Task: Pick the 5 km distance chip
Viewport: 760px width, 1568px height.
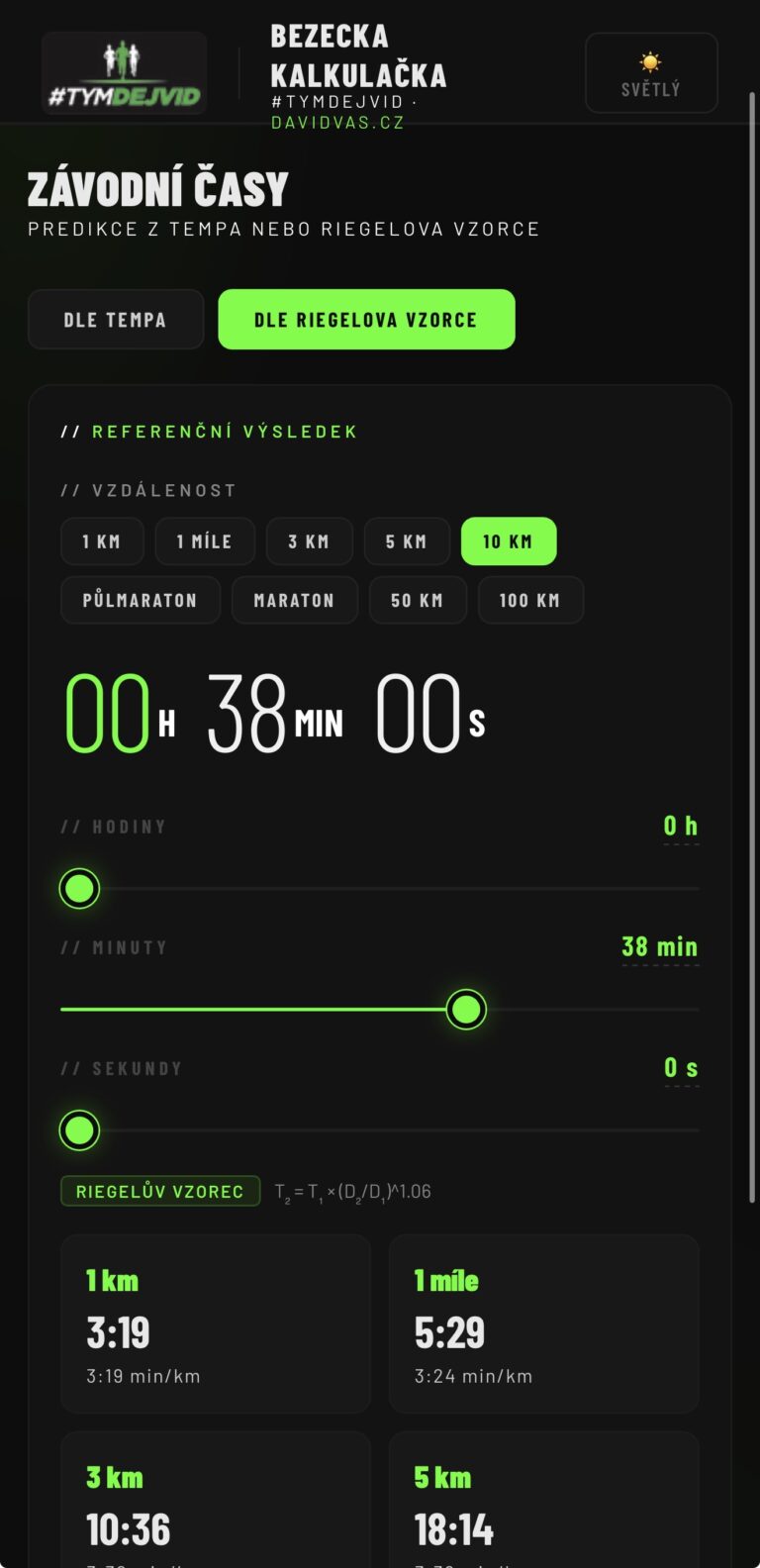Action: click(x=407, y=541)
